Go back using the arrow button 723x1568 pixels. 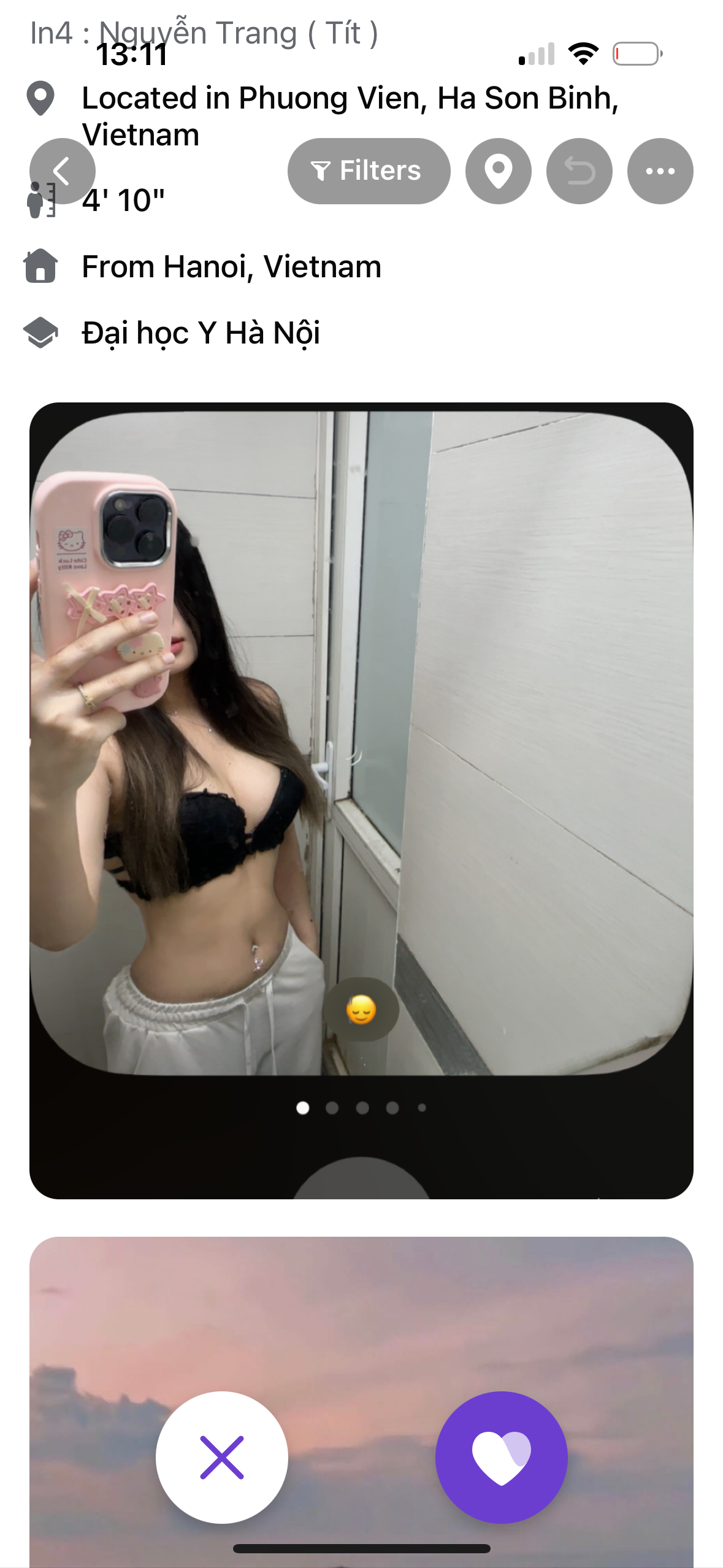62,171
